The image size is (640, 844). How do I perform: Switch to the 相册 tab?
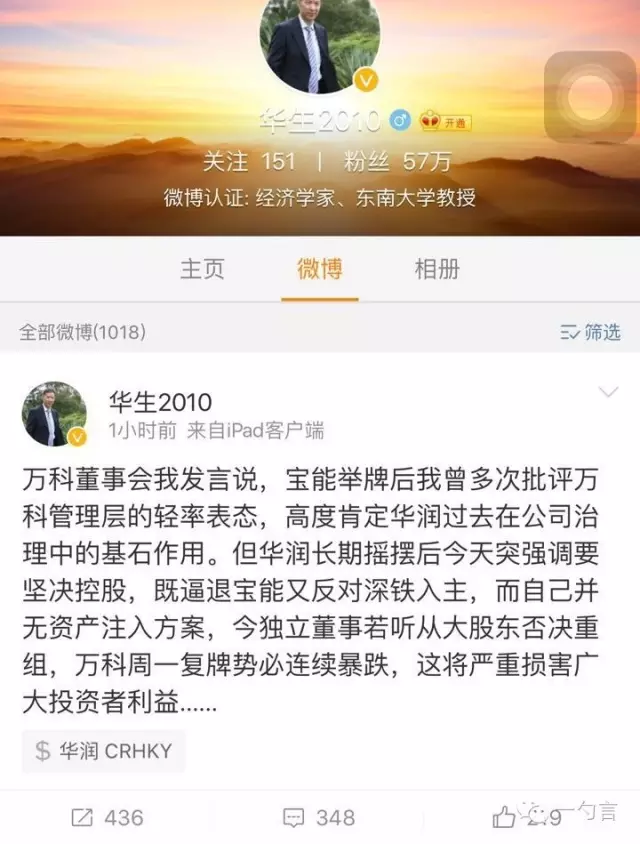pos(437,268)
